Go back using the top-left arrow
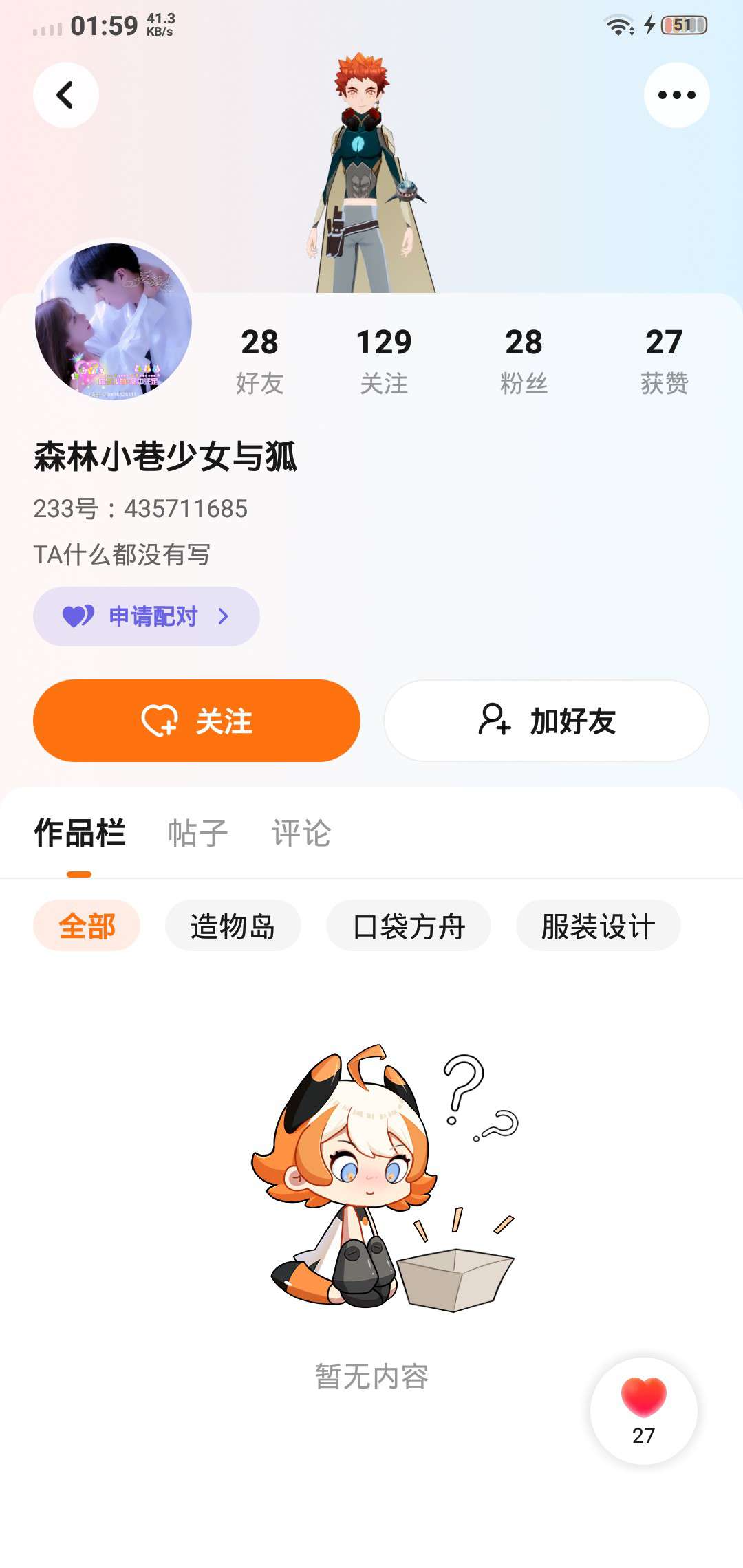 point(66,95)
